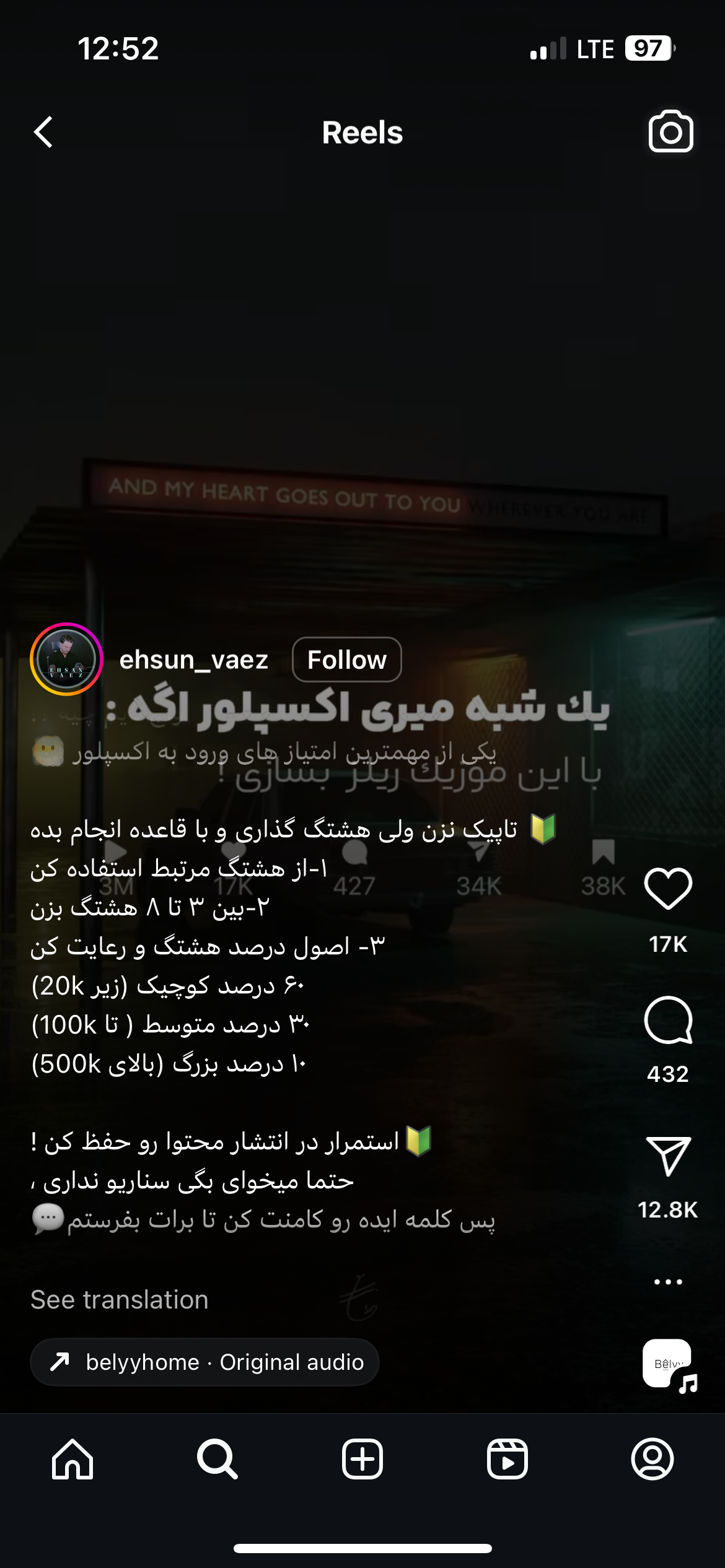725x1568 pixels.
Task: Follow the account ehsun_vaez
Action: coord(345,660)
